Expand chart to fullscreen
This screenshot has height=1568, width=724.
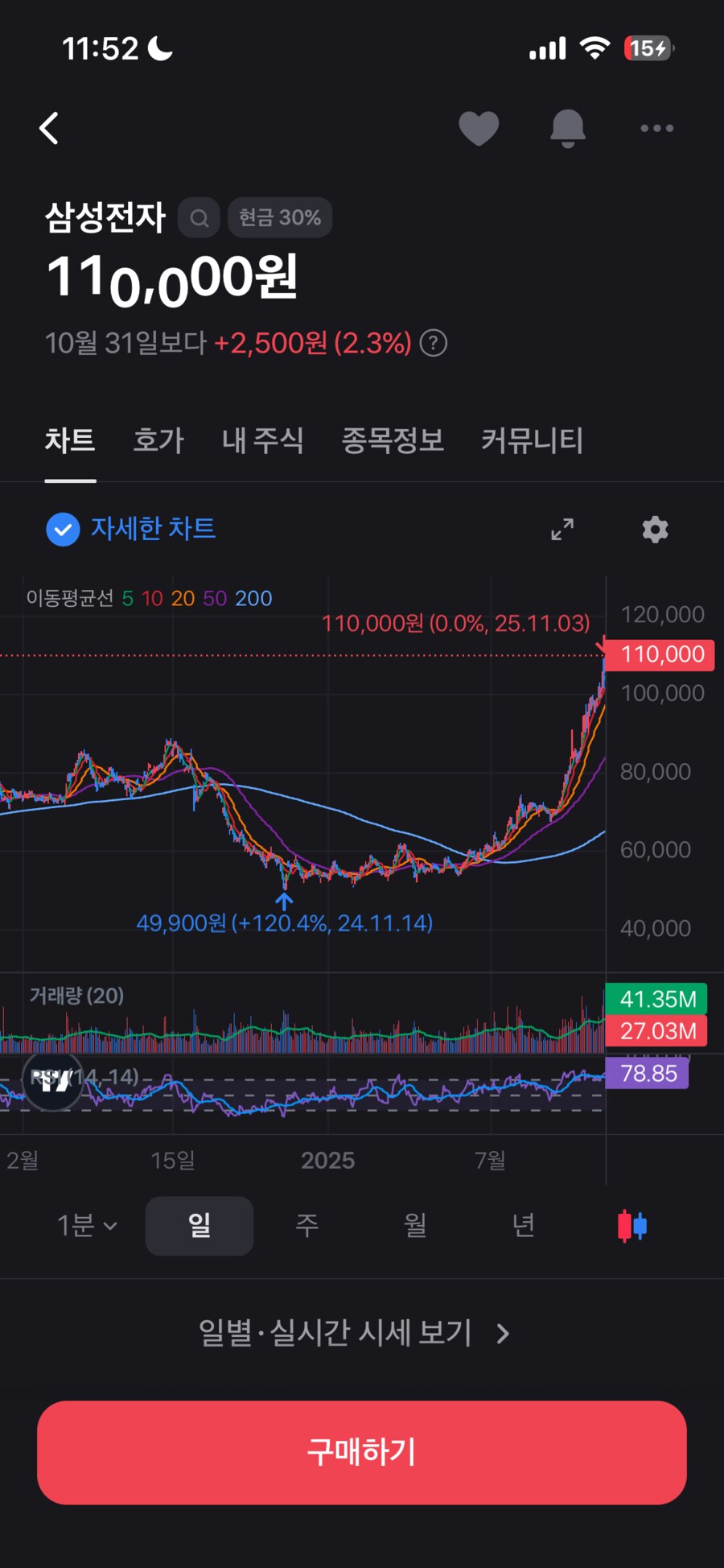563,529
